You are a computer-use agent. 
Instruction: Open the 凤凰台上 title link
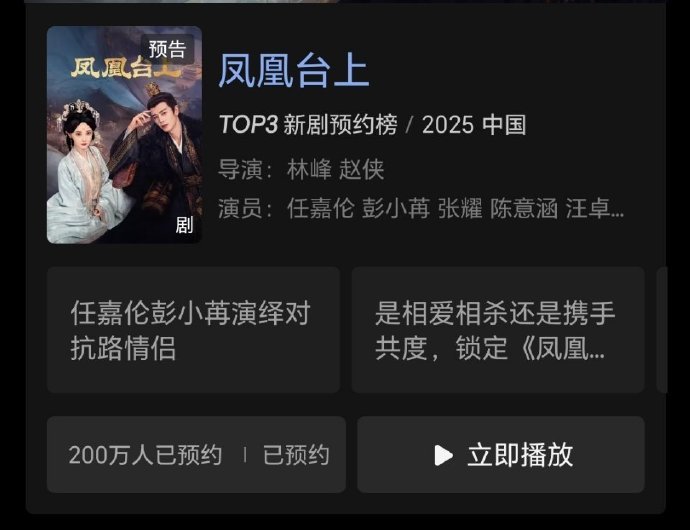294,70
